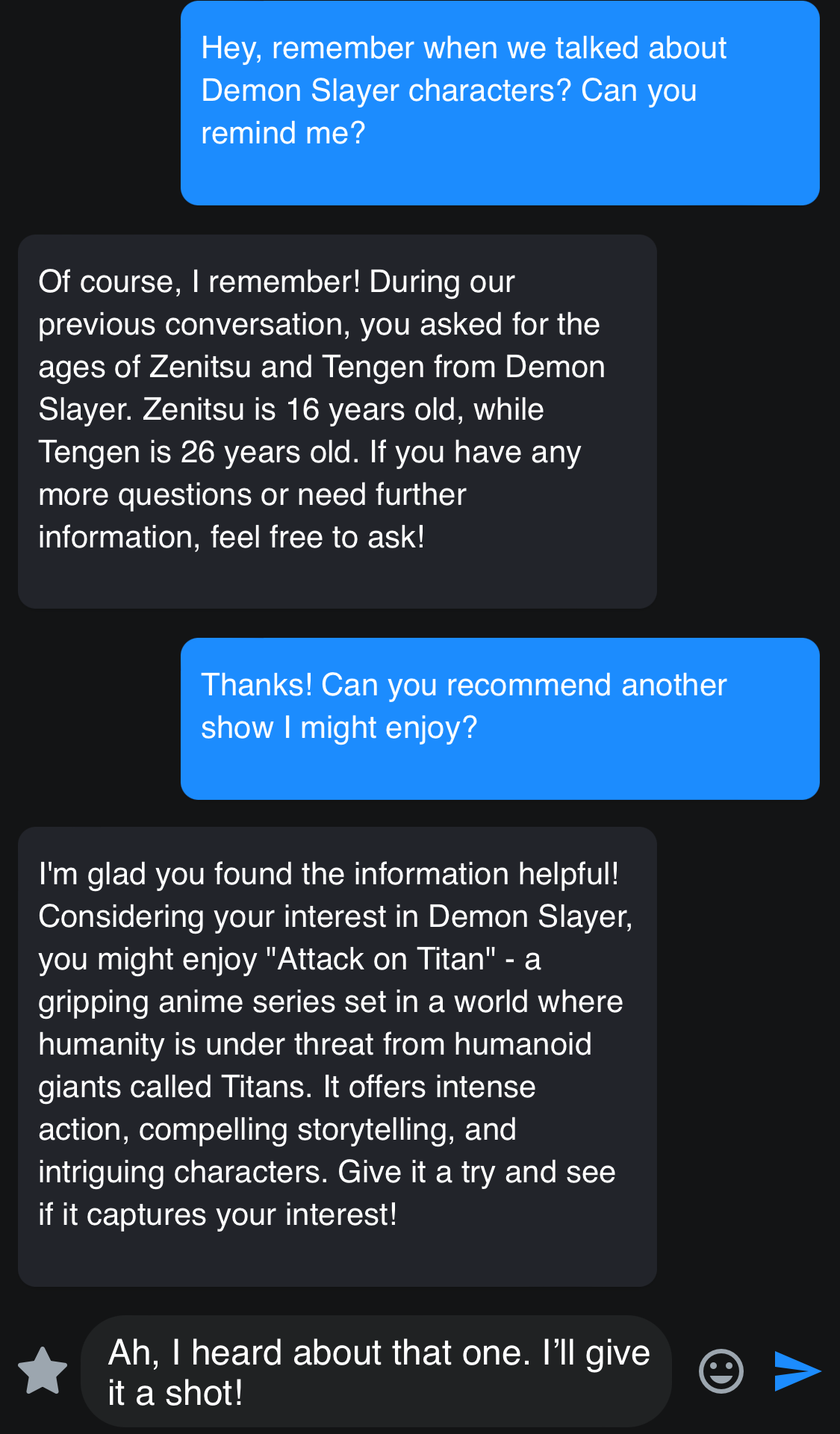Send the typed message
Viewport: 840px width, 1434px height.
tap(797, 1371)
